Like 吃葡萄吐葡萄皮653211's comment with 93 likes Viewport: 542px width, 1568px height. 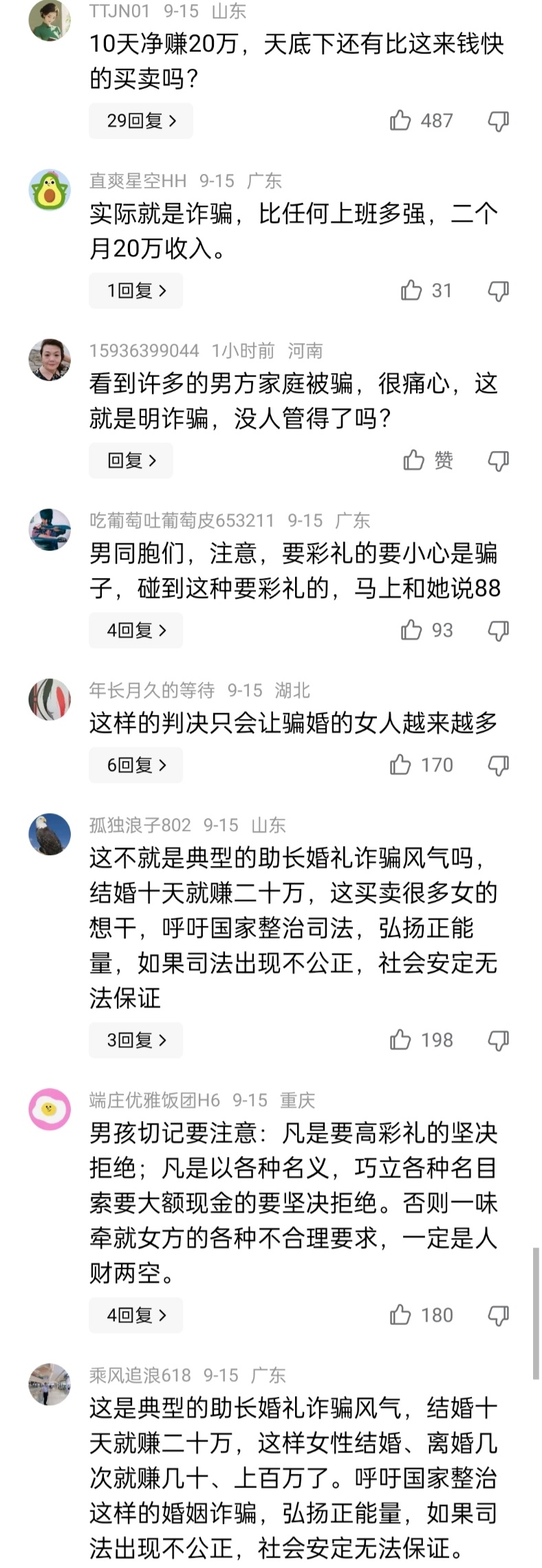pyautogui.click(x=411, y=630)
